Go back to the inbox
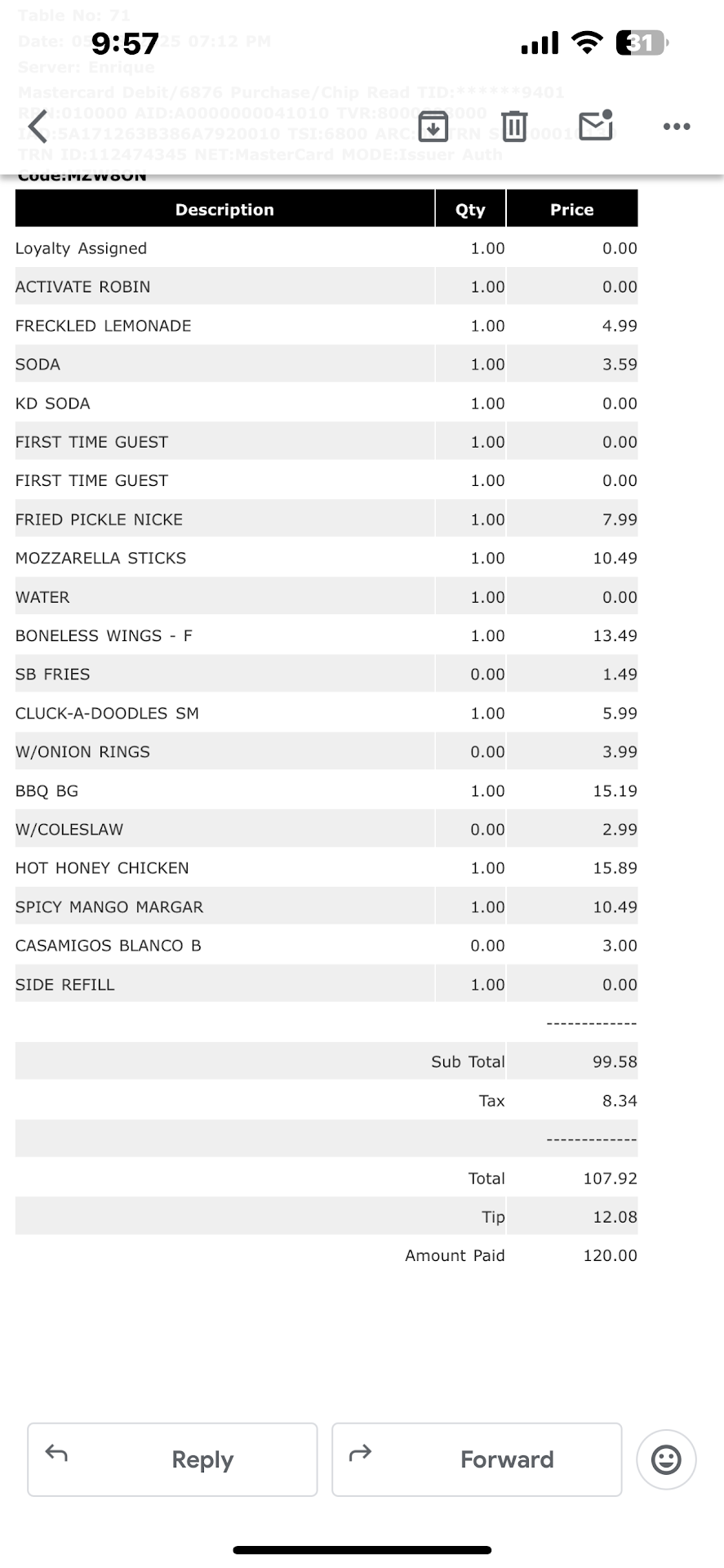The height and width of the screenshot is (1568, 724). [x=38, y=127]
